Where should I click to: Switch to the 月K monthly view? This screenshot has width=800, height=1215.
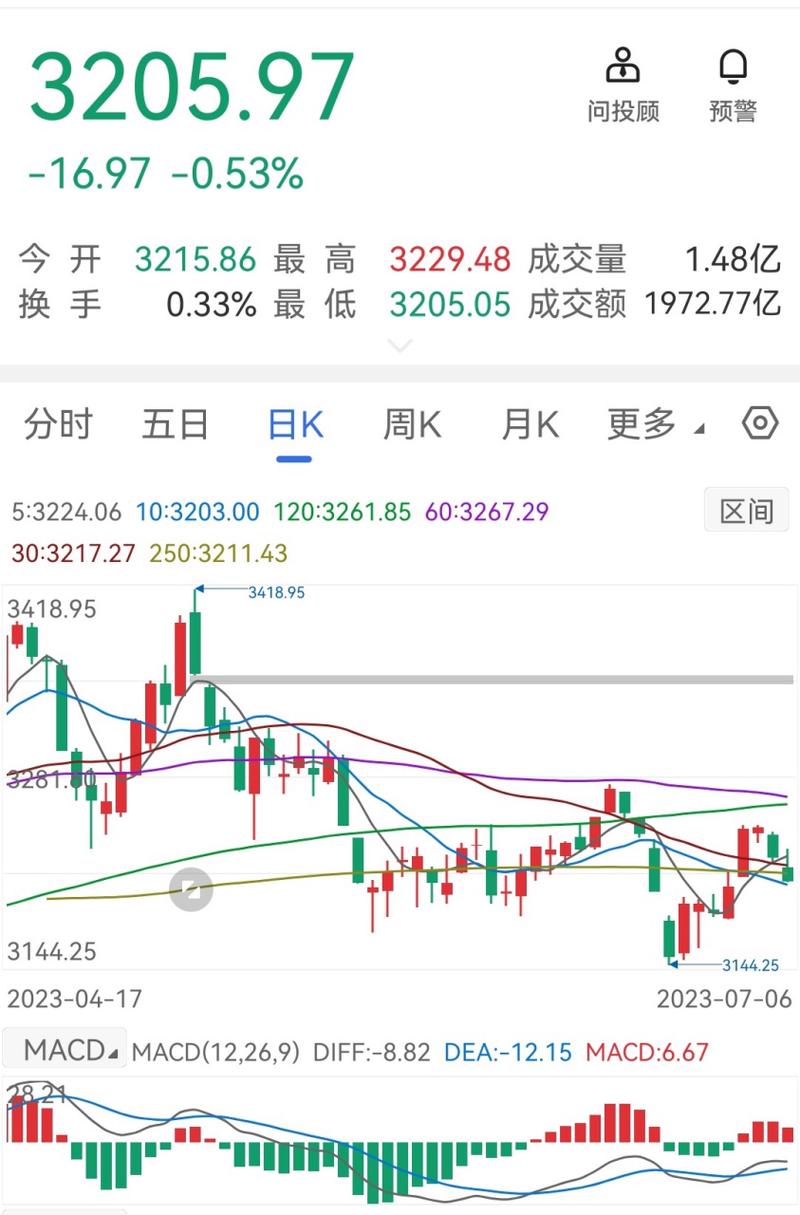click(528, 424)
